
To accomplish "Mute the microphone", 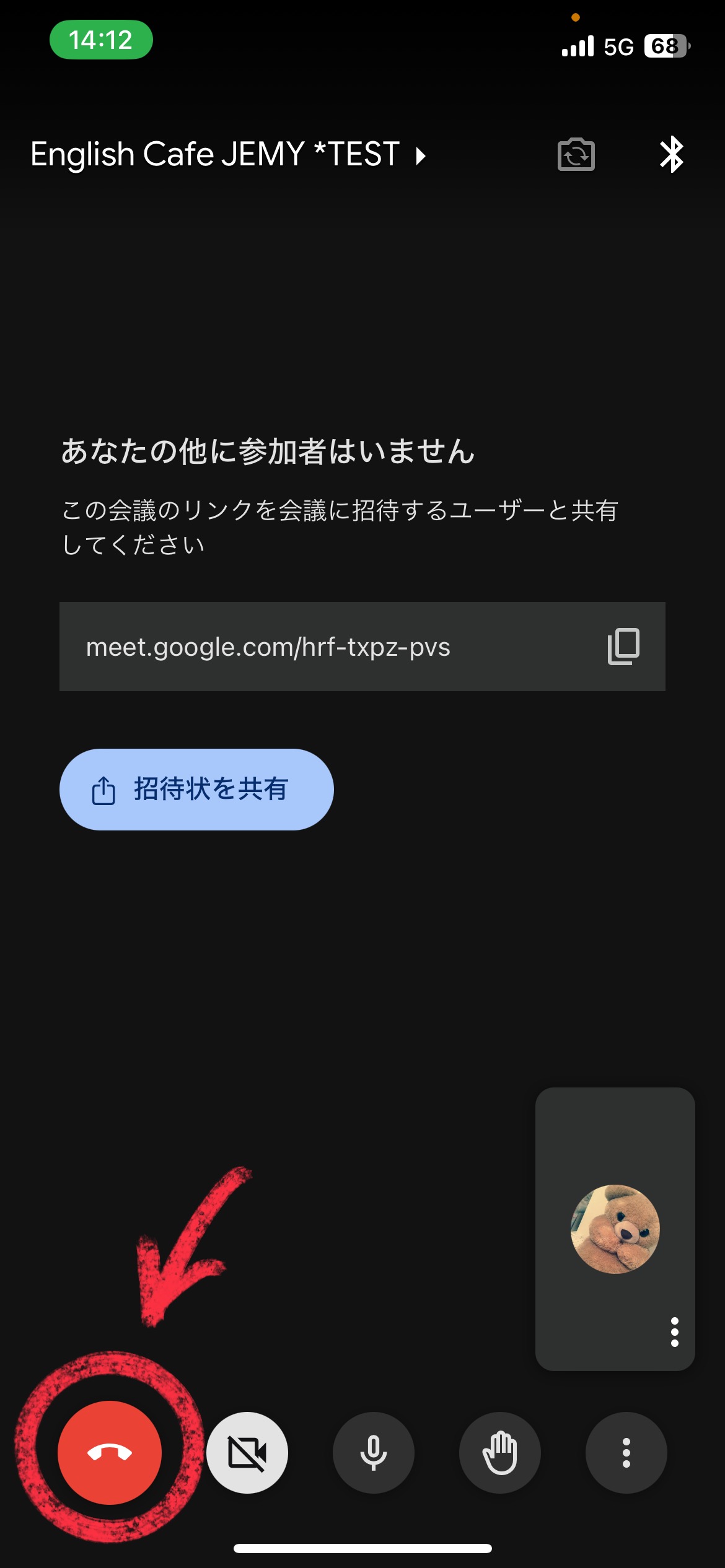I will (x=374, y=1453).
